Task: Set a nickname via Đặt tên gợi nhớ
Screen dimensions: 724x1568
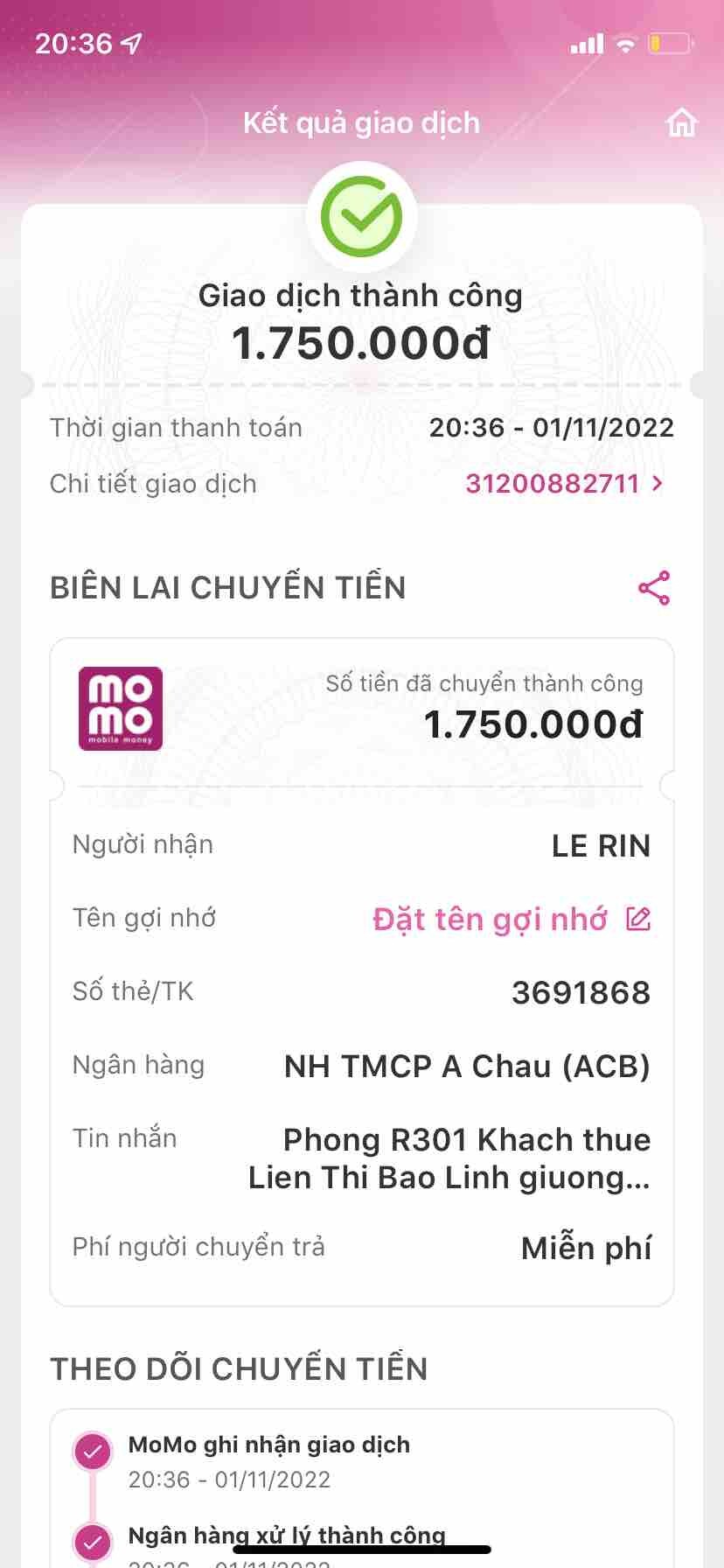Action: 512,920
